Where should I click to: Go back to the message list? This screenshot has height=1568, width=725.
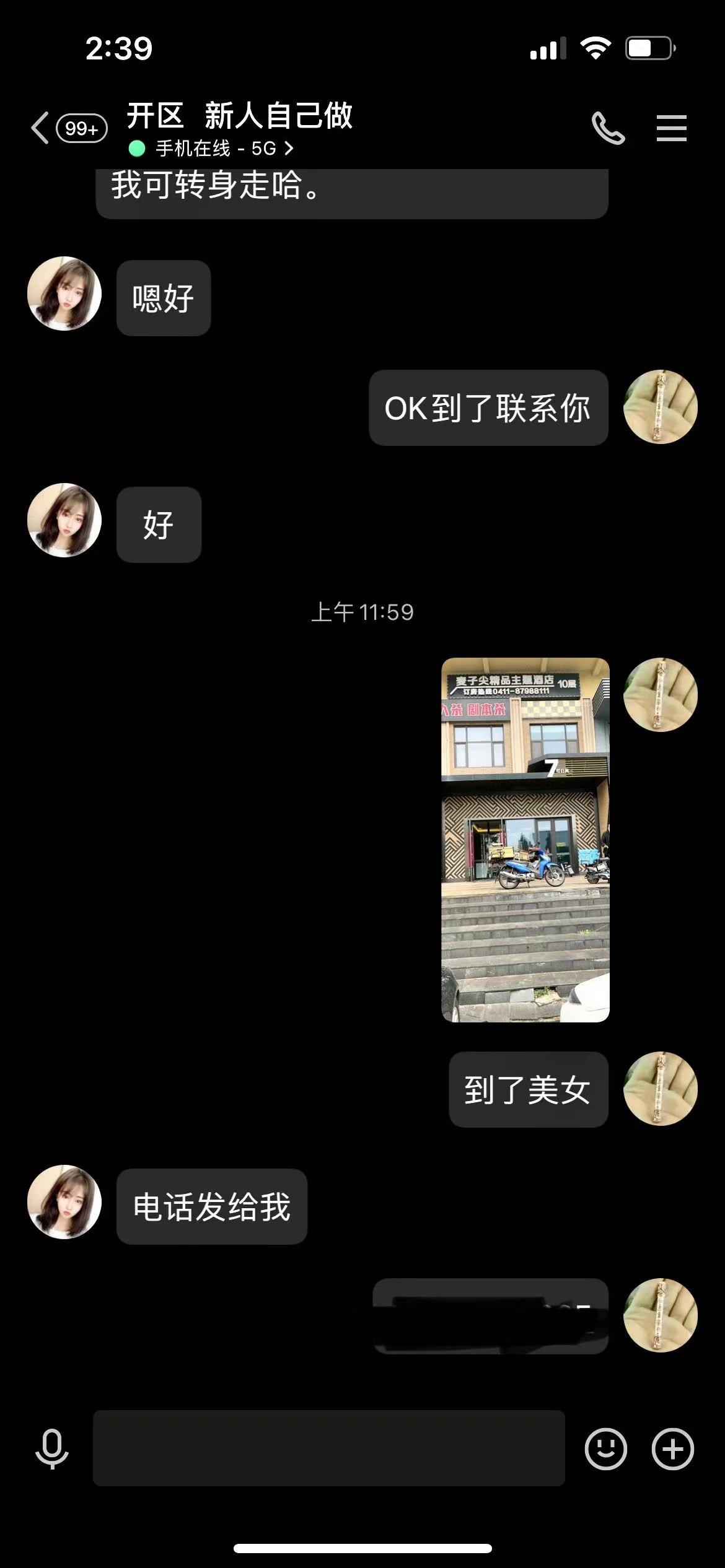pyautogui.click(x=41, y=128)
